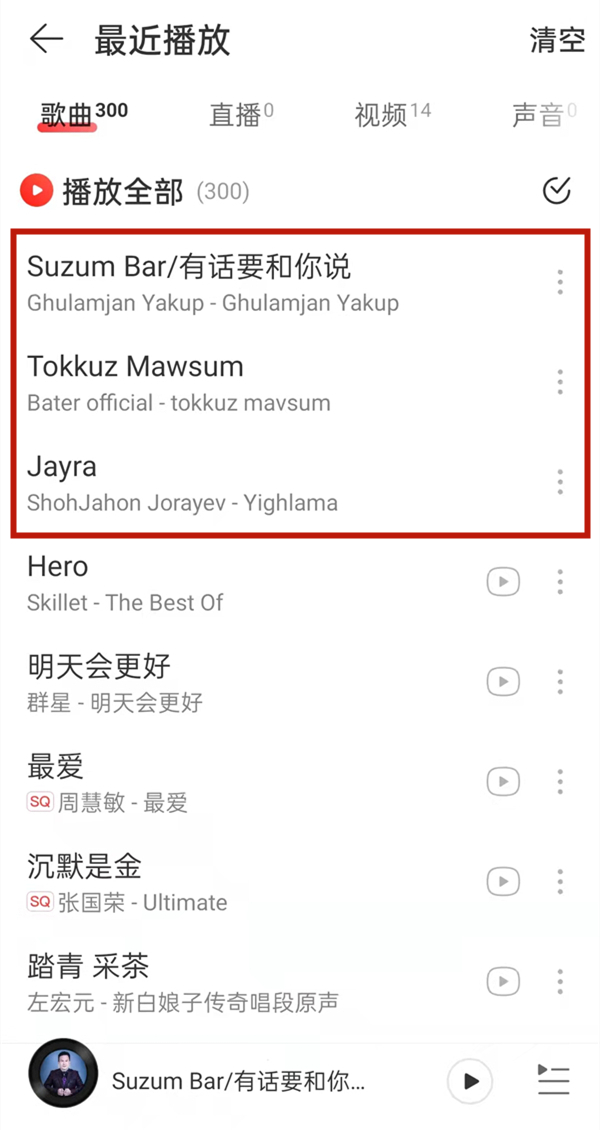Watch the video for 最爱
Viewport: 600px width, 1130px height.
pos(503,782)
